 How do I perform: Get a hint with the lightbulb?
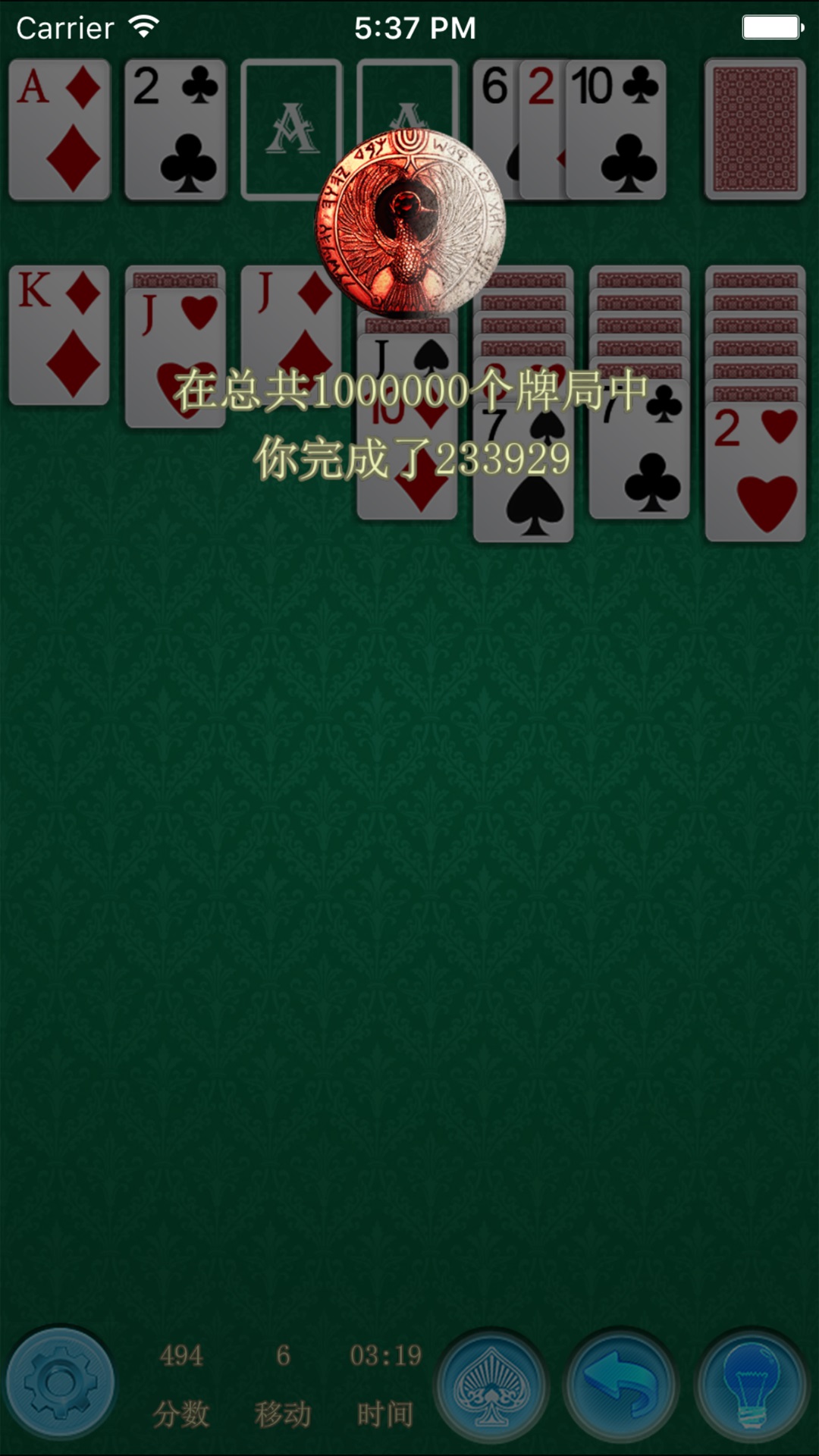(752, 1385)
